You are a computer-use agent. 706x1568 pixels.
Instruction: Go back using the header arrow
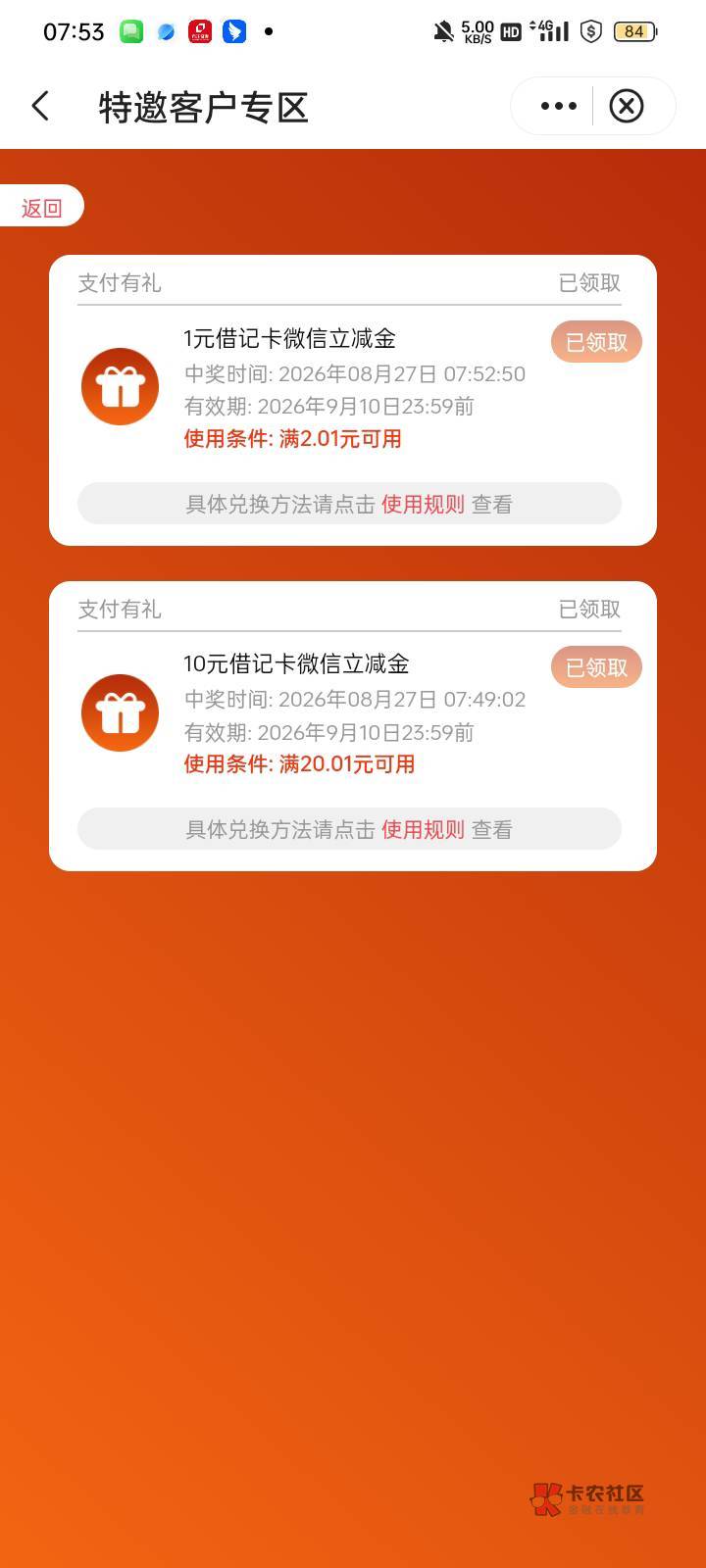[x=40, y=106]
